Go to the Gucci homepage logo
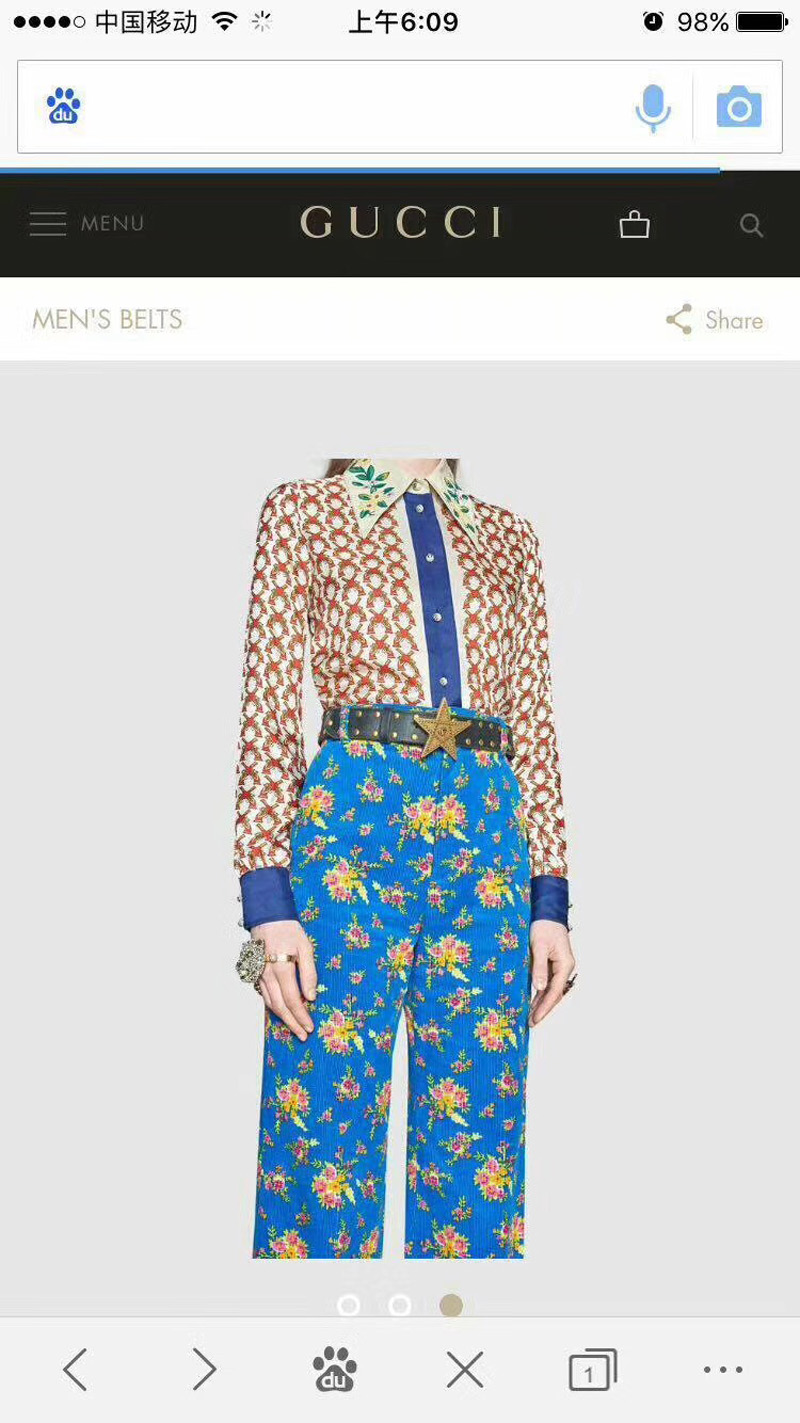 tap(400, 222)
